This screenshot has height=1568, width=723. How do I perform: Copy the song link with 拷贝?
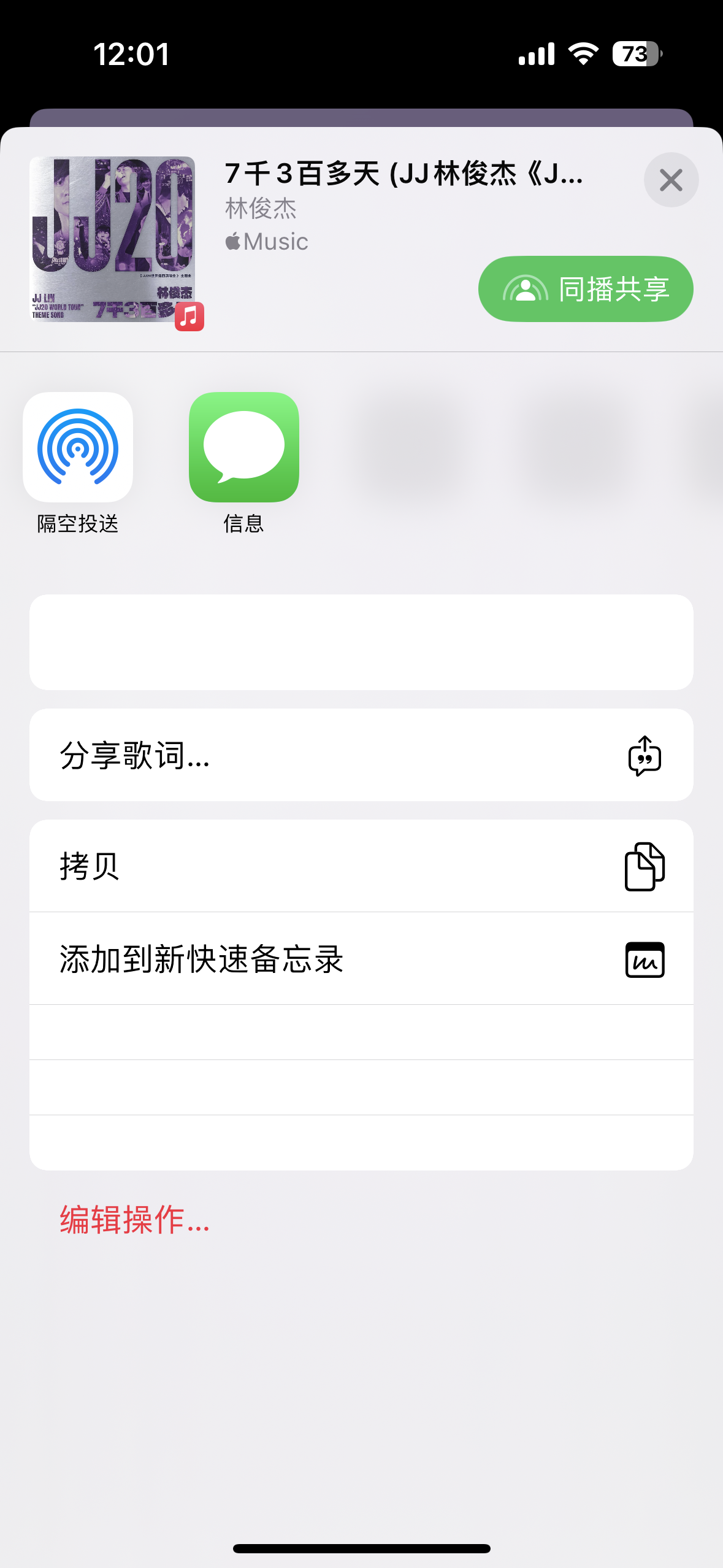361,866
